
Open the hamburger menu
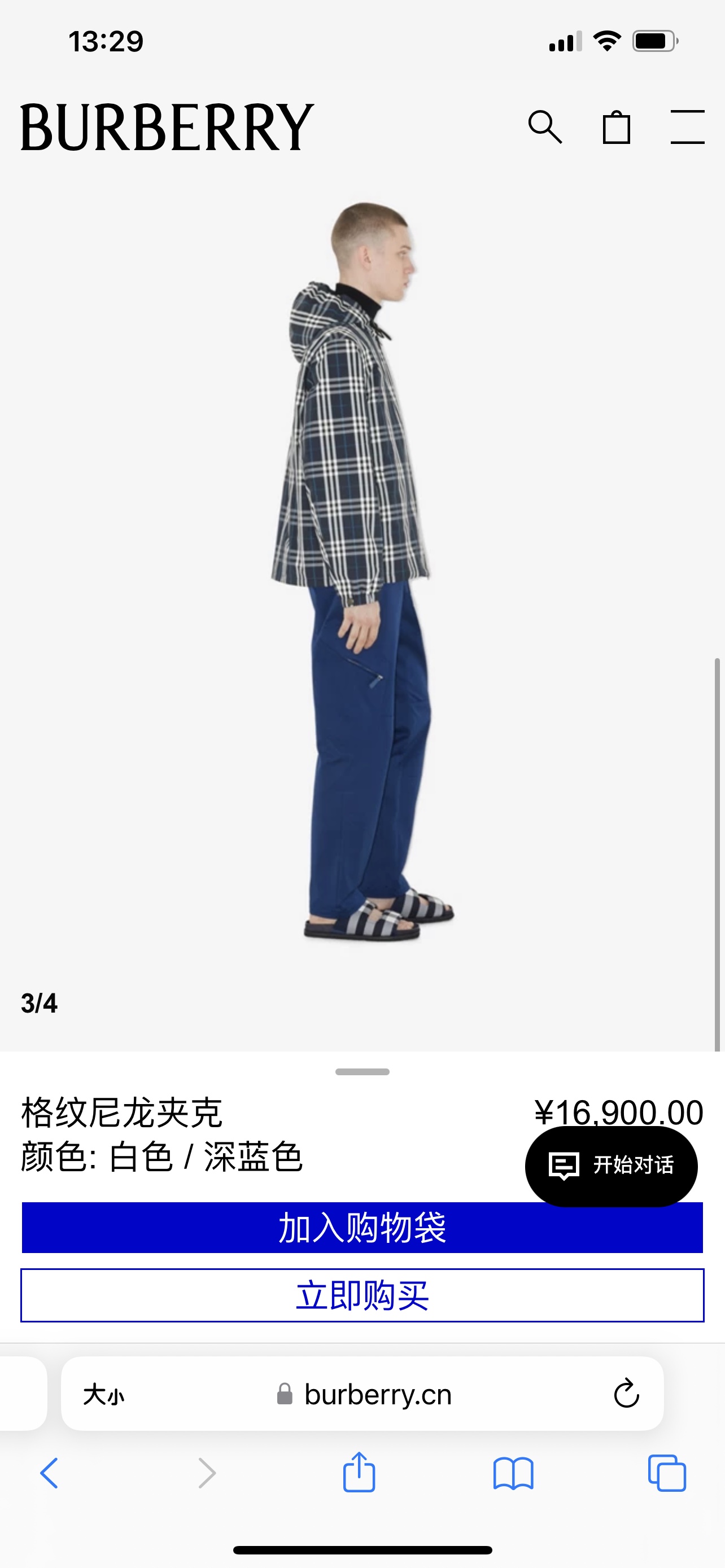(687, 127)
